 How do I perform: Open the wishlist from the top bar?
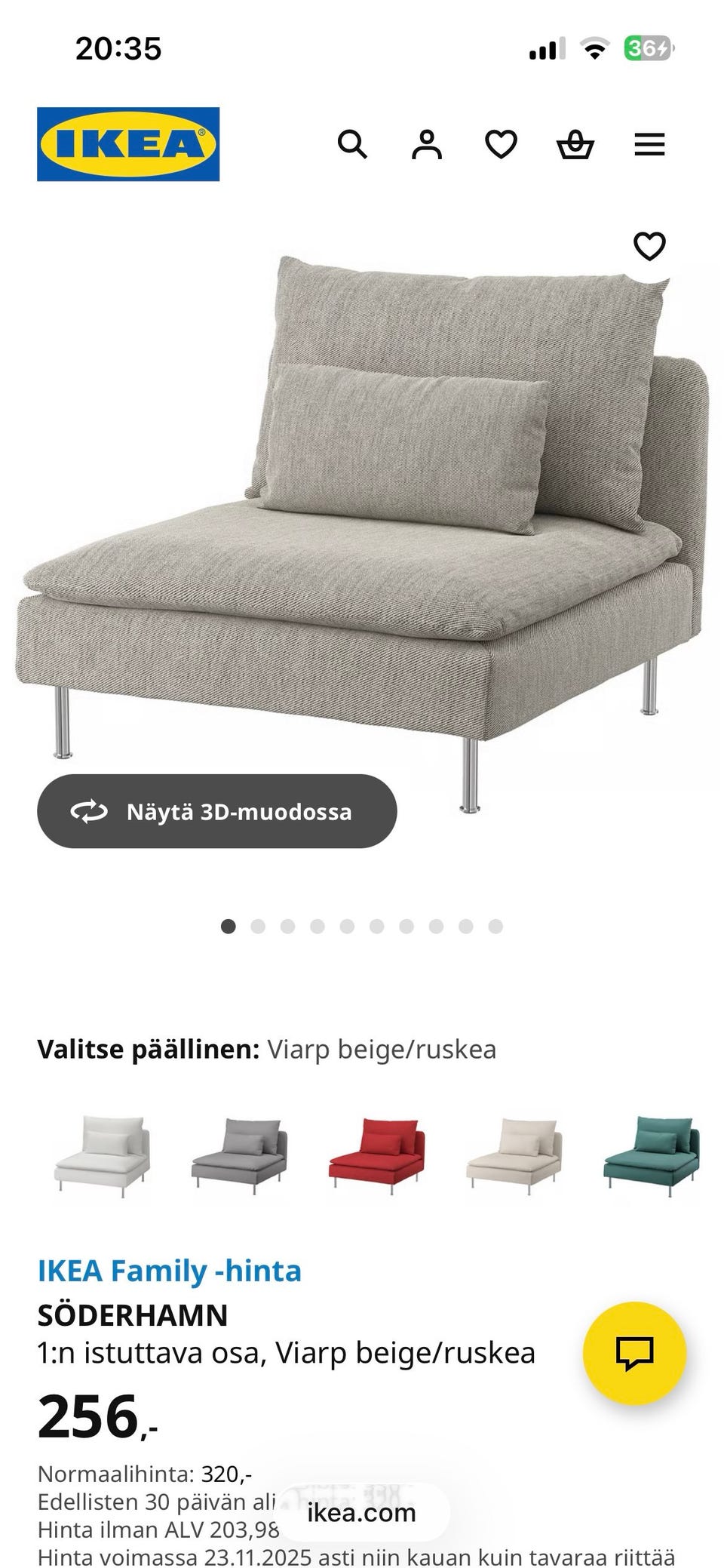(x=499, y=145)
